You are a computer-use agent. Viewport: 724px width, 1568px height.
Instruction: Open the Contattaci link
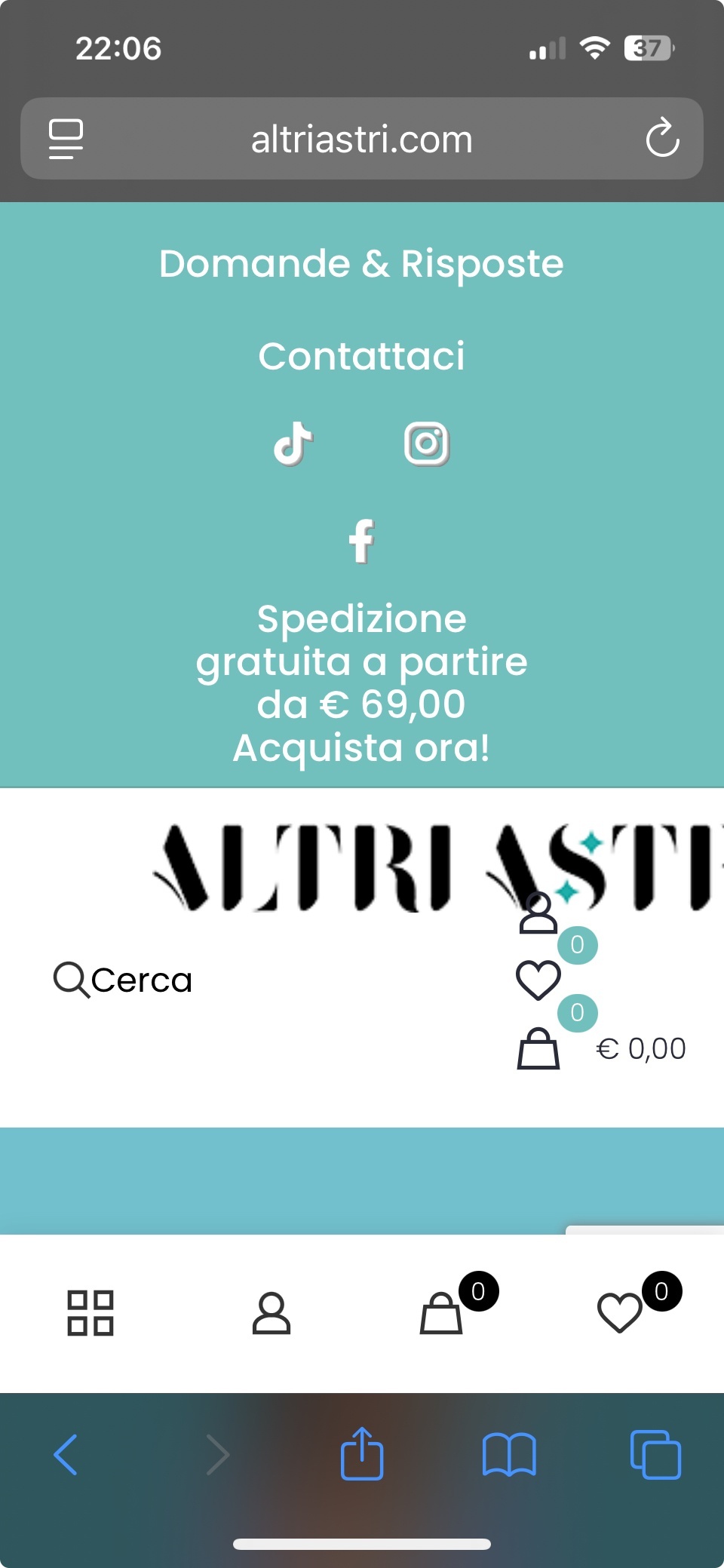pos(361,356)
